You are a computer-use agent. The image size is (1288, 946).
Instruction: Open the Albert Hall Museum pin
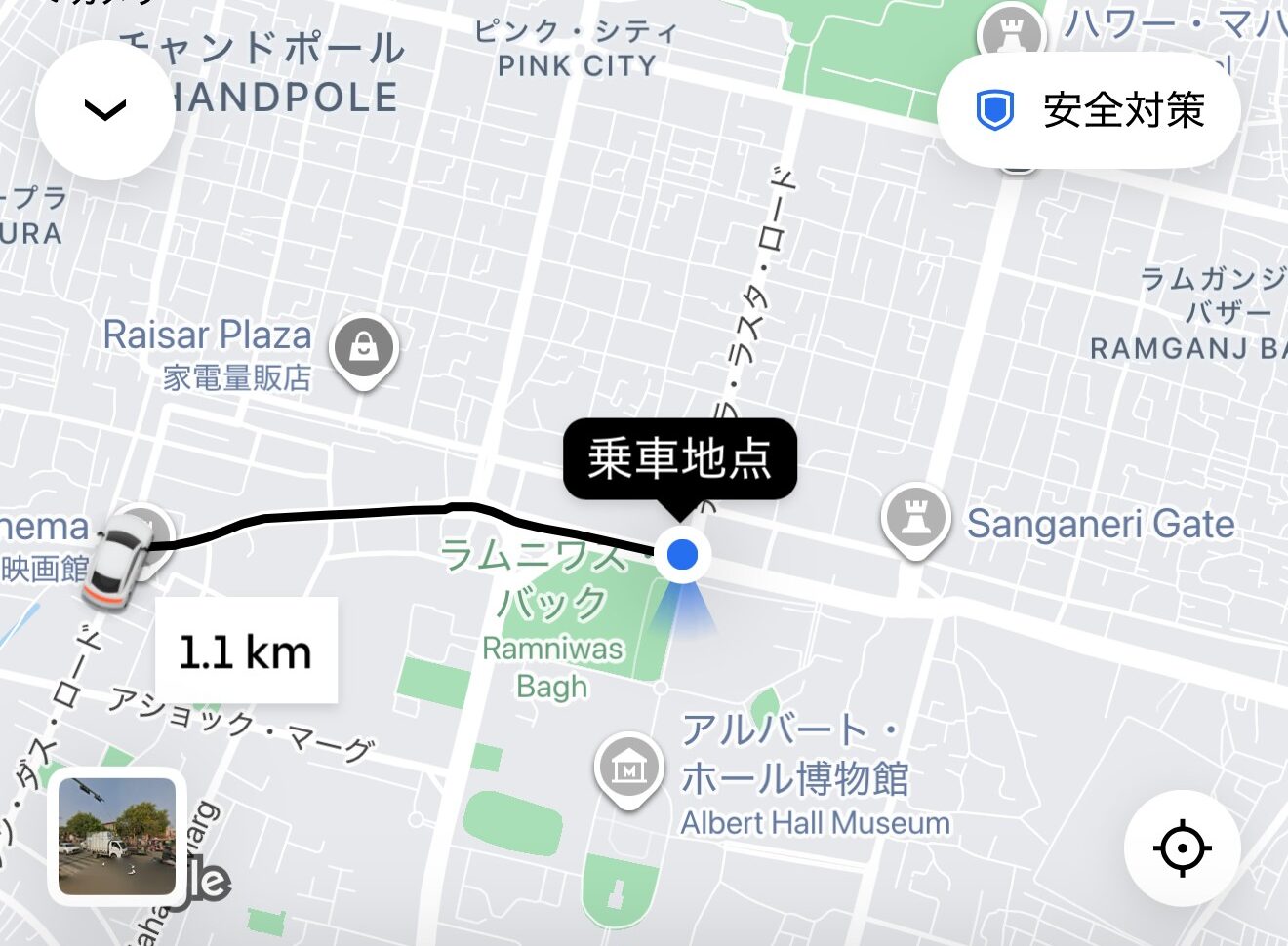tap(629, 769)
